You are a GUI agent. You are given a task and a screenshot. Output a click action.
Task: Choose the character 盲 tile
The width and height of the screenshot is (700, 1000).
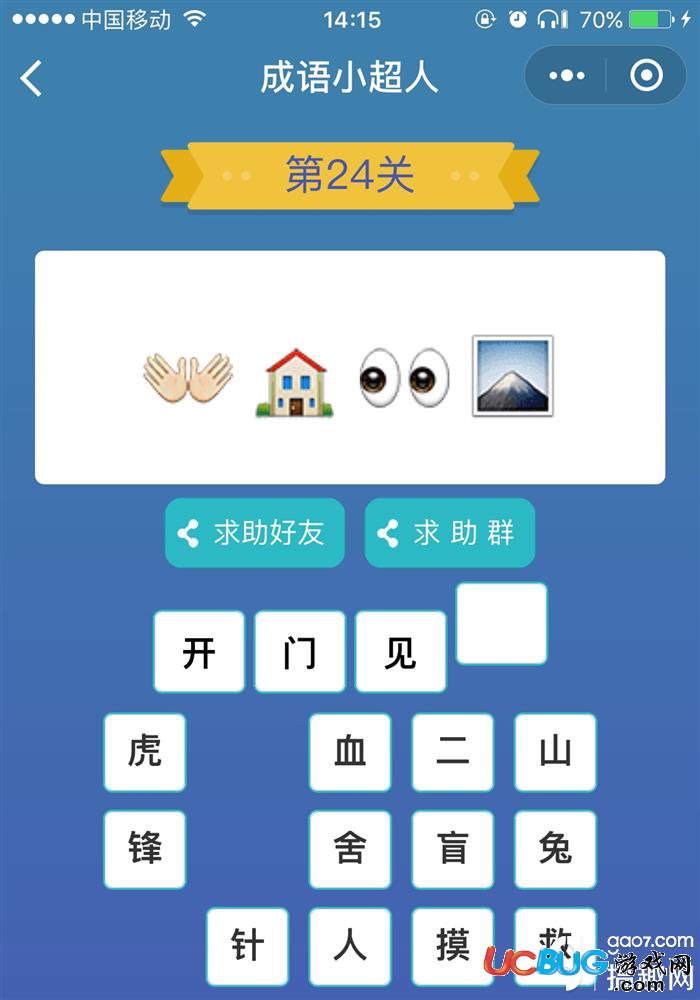452,849
